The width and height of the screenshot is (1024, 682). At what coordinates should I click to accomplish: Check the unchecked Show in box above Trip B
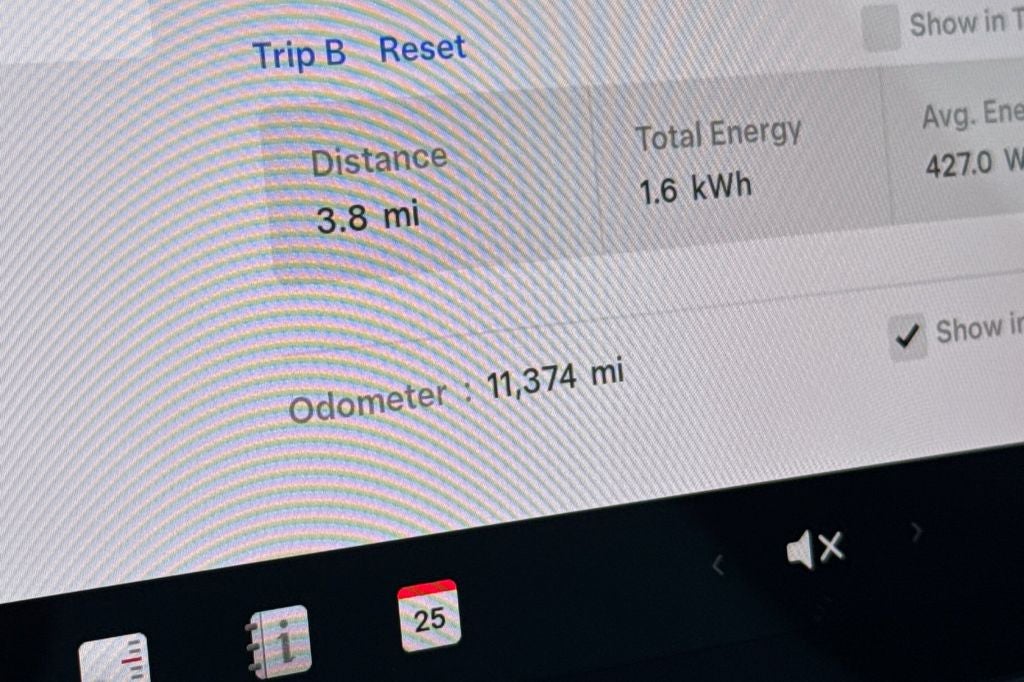[881, 28]
